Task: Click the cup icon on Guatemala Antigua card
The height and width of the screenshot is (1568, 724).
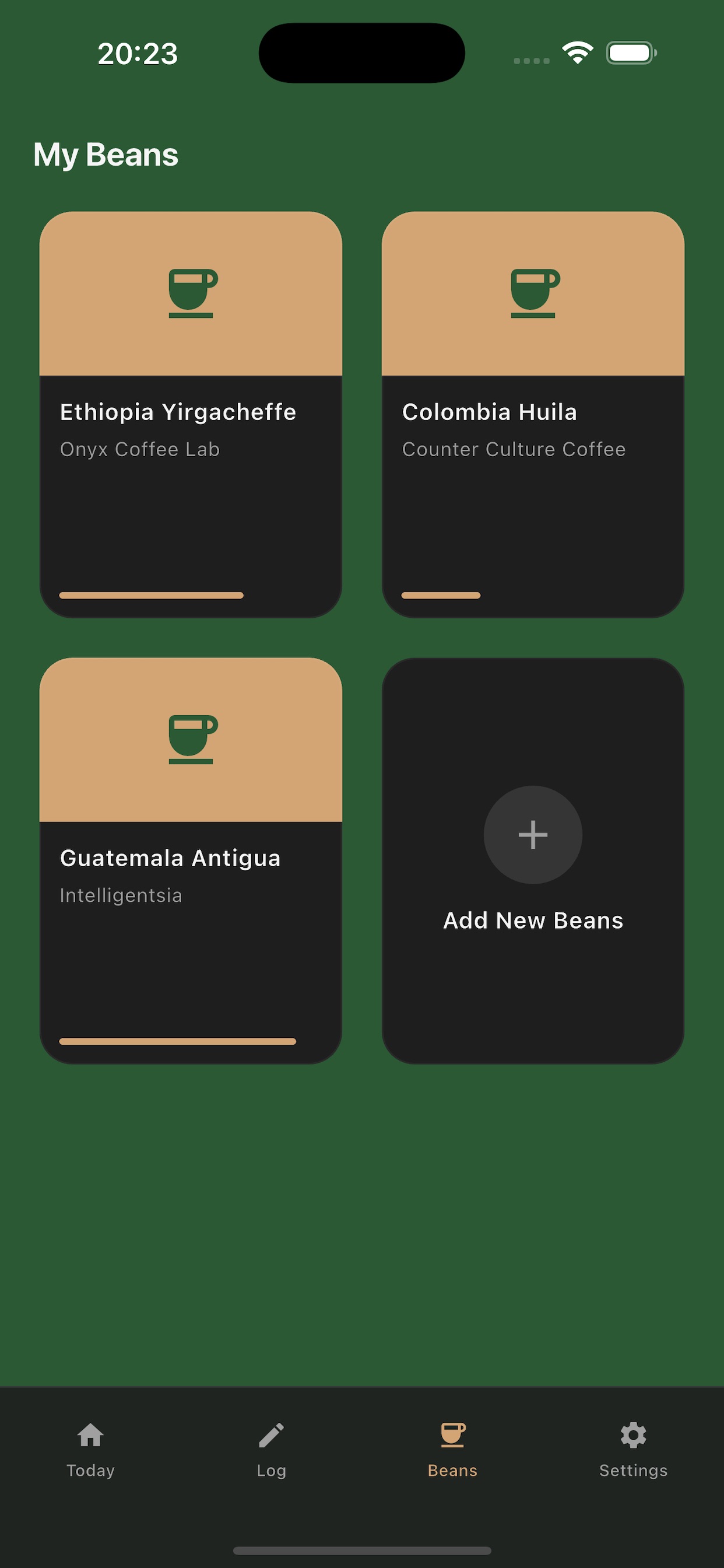Action: click(191, 740)
